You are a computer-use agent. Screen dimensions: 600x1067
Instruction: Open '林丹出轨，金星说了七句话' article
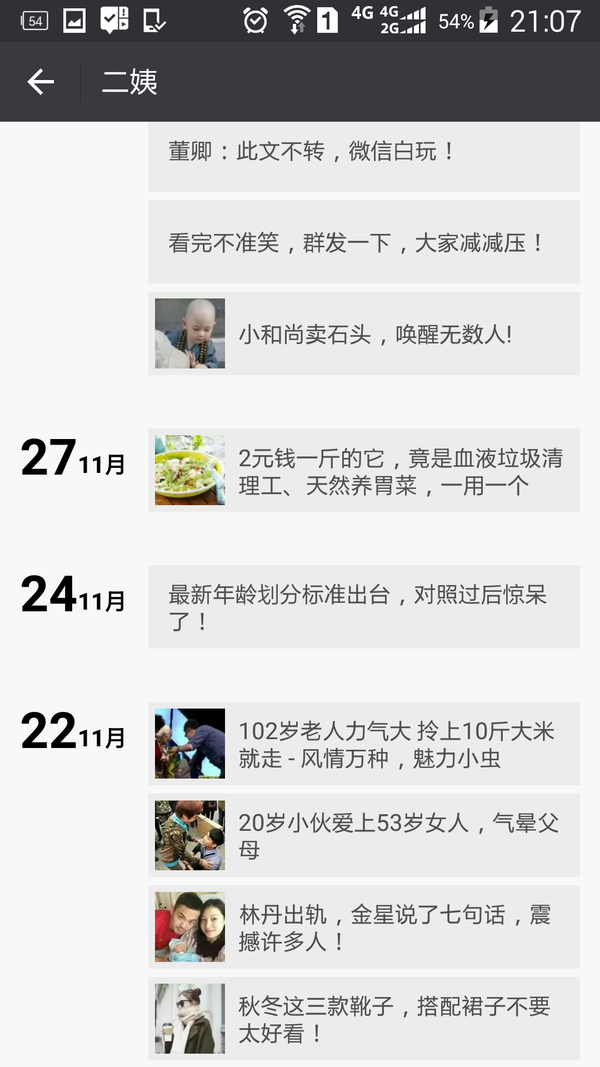click(x=364, y=927)
